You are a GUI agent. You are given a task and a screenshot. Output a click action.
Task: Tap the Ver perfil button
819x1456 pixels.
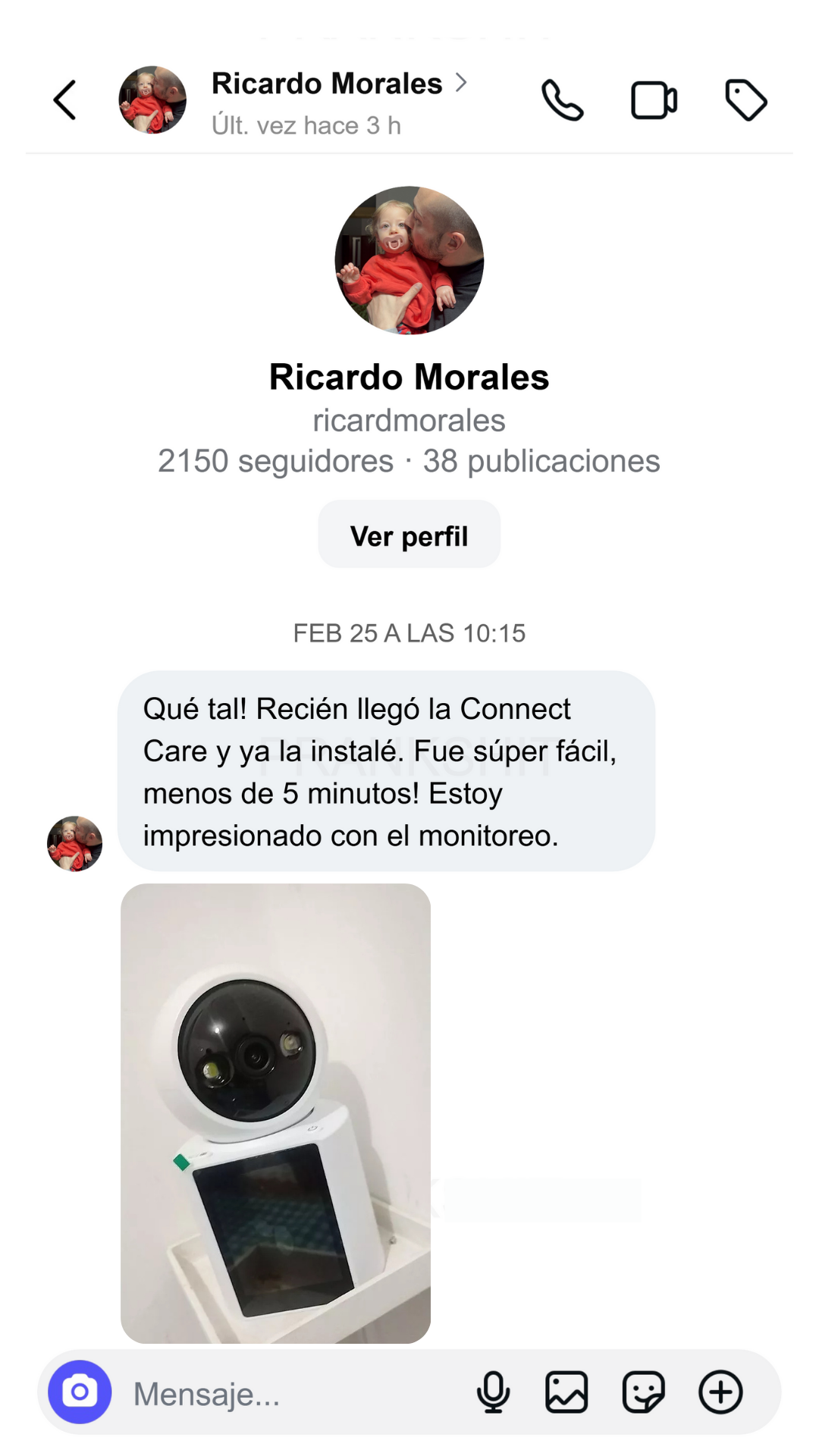(409, 535)
